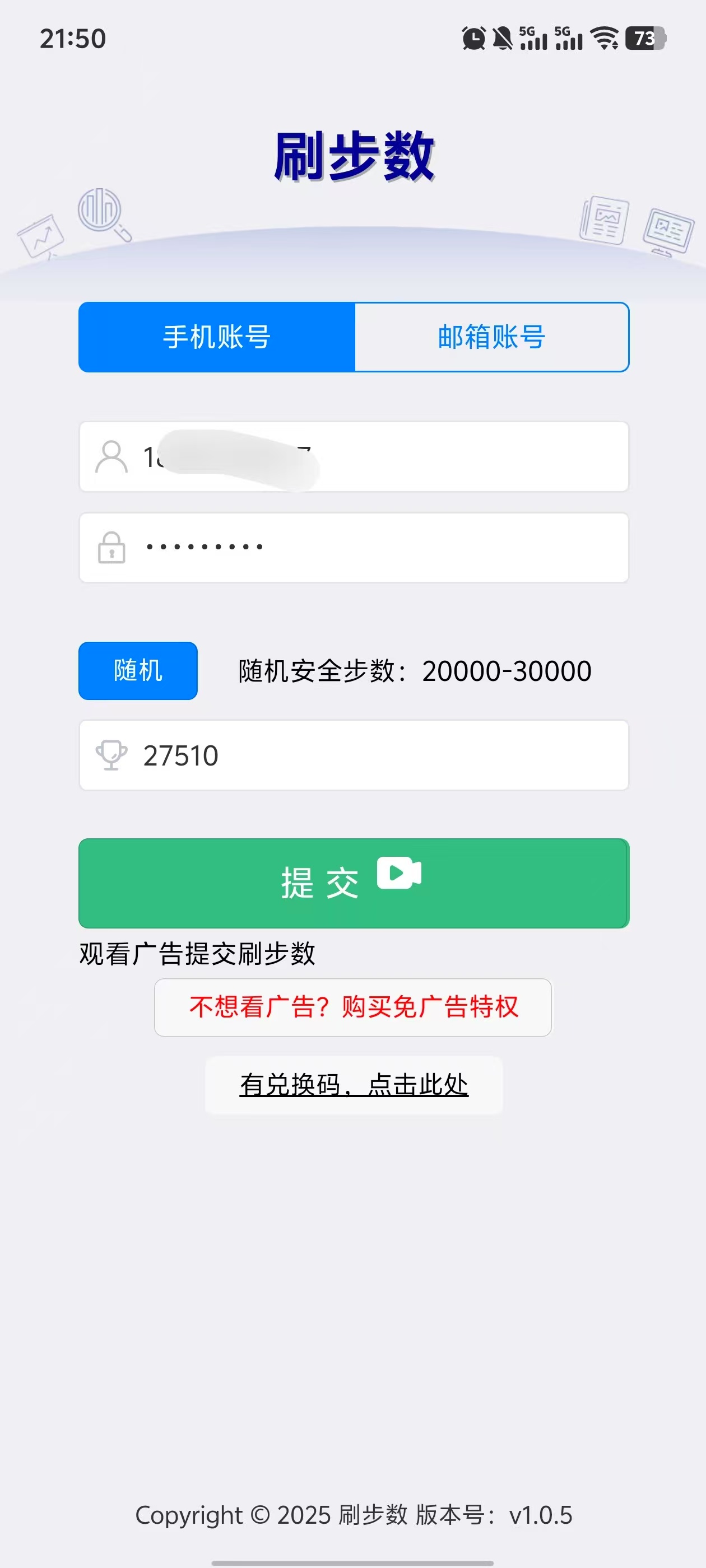Switch to the 邮箱账号 tab
The width and height of the screenshot is (706, 1568).
point(491,337)
